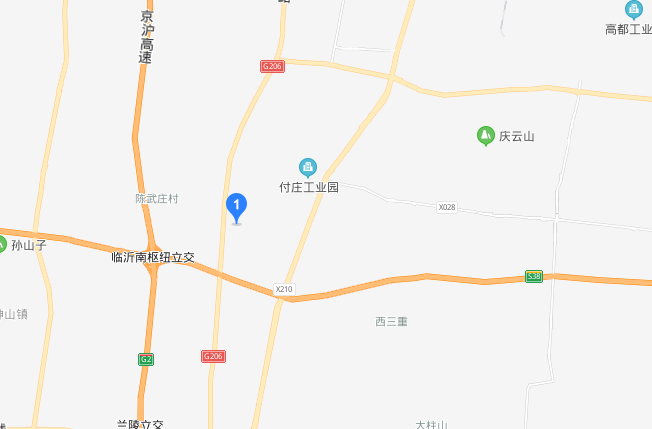Tap the blue location marker numbered 1

[x=237, y=207]
